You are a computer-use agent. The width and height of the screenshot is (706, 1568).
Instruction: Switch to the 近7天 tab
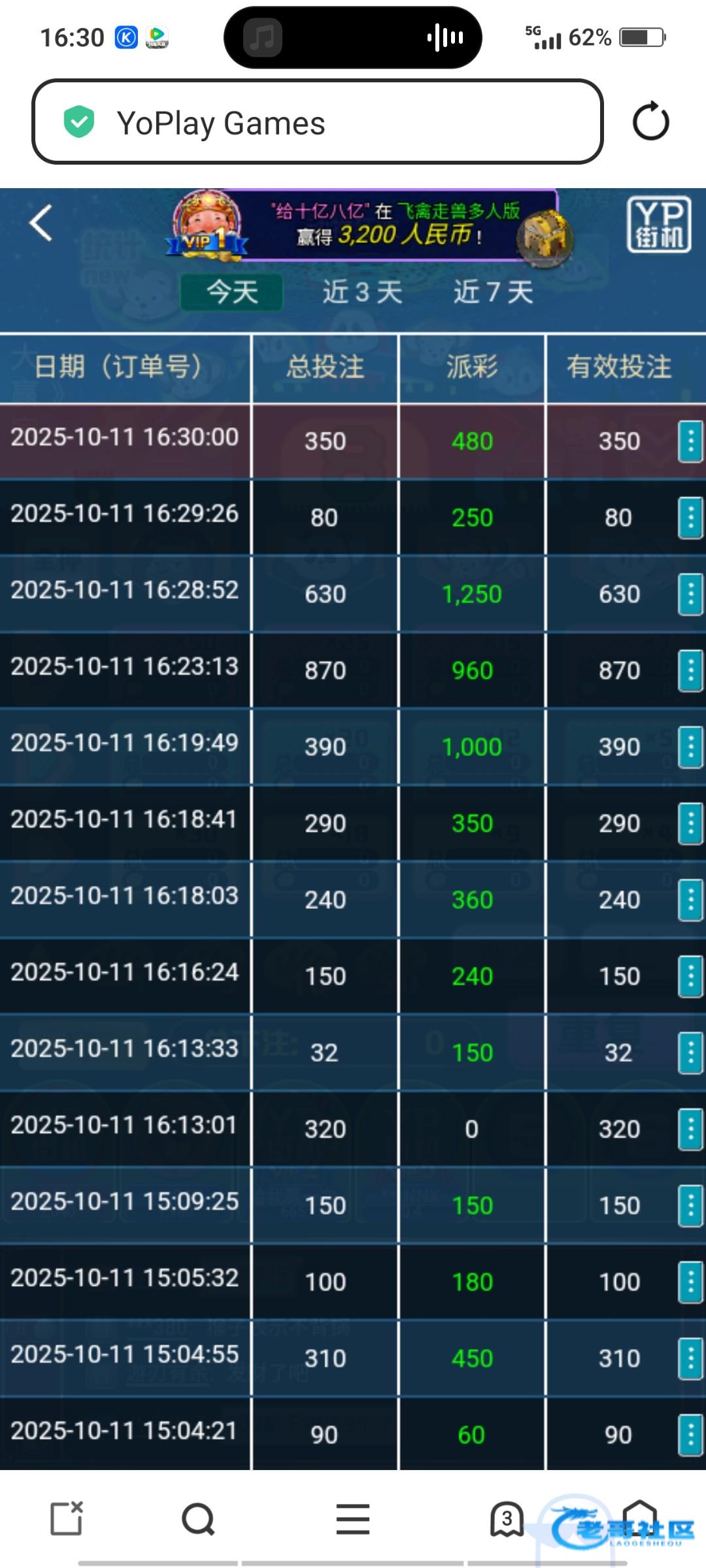(x=494, y=292)
